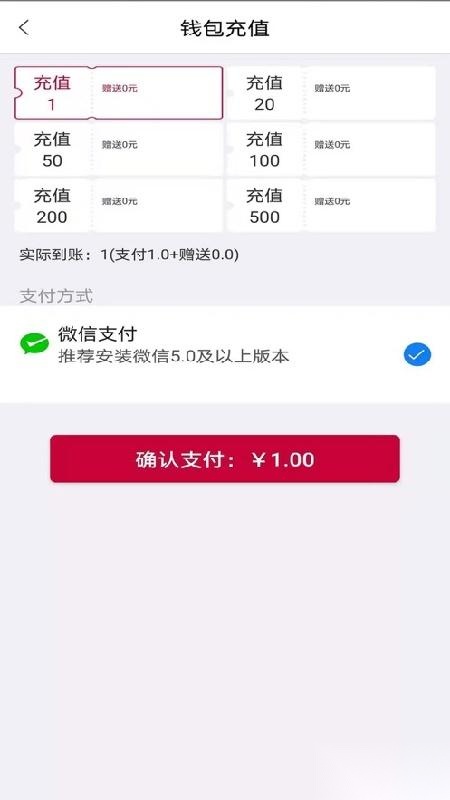The image size is (450, 800).
Task: Pick the 充值 50 amount card
Action: pos(118,149)
